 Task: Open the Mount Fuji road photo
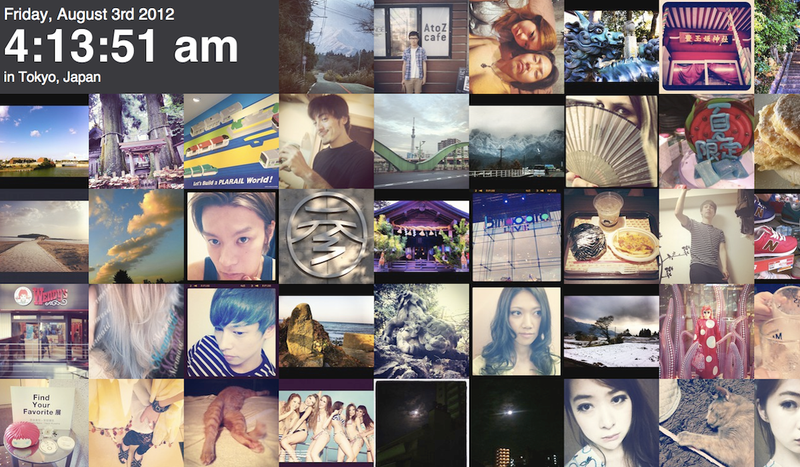[326, 45]
